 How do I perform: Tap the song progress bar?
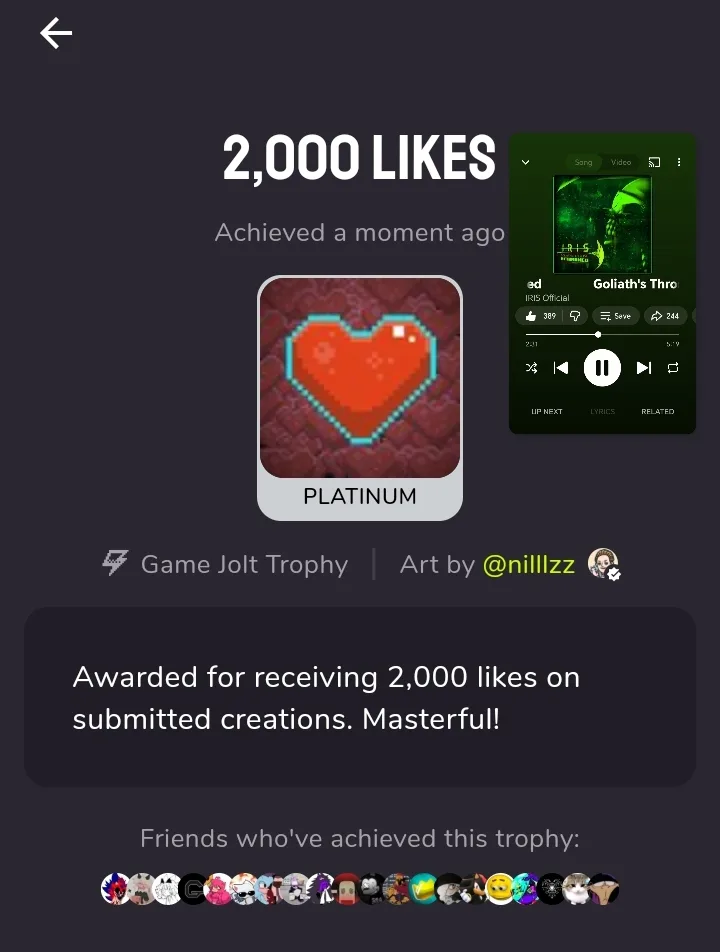click(x=602, y=335)
